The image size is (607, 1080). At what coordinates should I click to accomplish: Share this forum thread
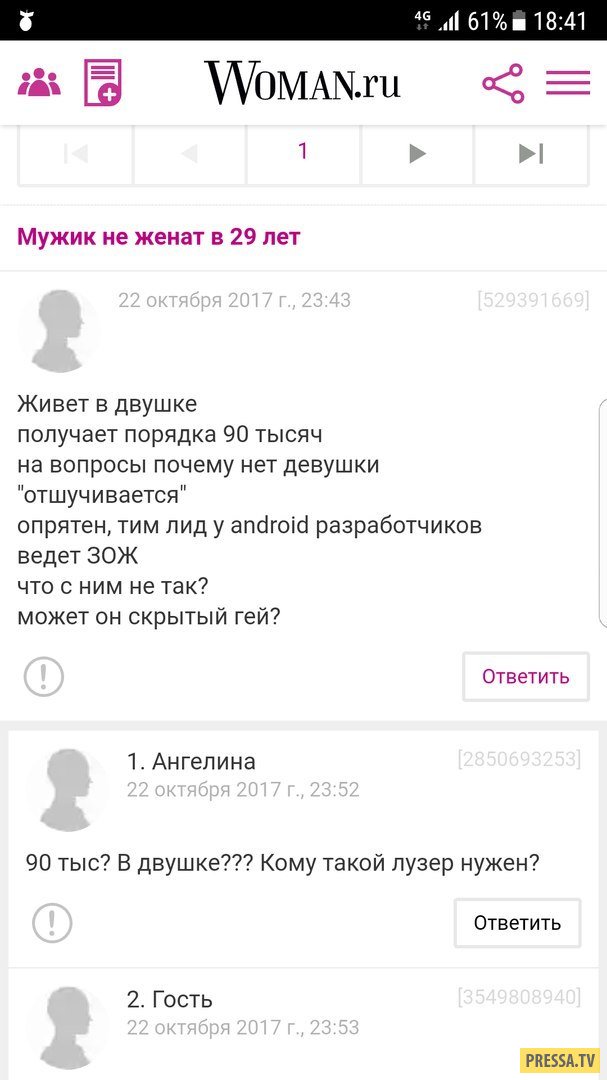503,83
